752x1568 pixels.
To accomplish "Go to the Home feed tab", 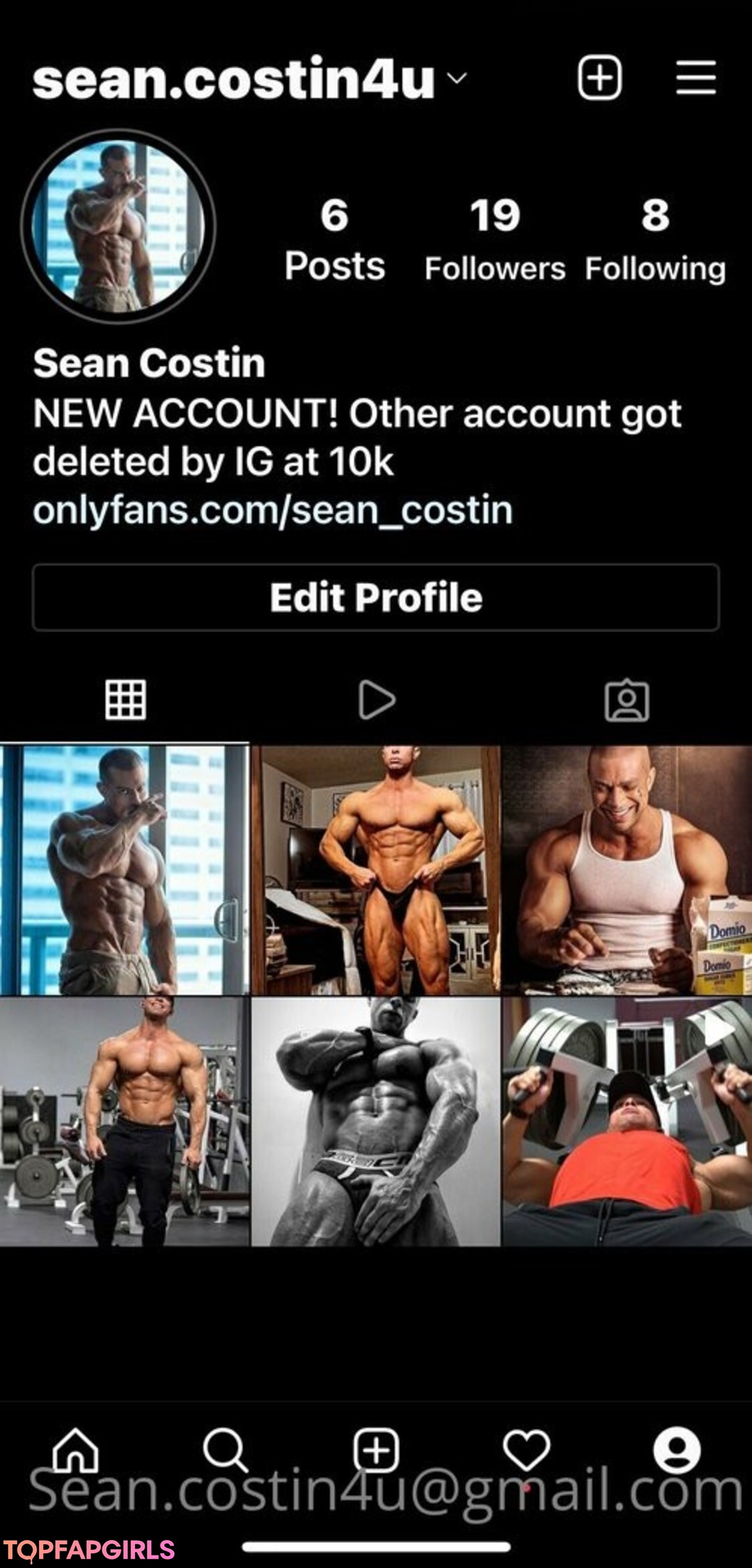I will pyautogui.click(x=75, y=1451).
